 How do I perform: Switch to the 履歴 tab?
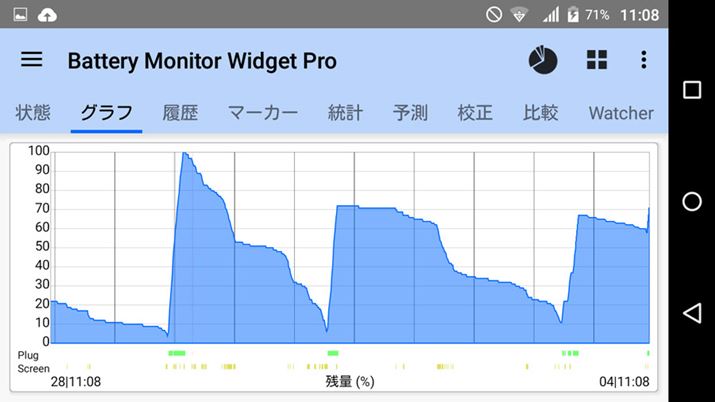[x=180, y=113]
